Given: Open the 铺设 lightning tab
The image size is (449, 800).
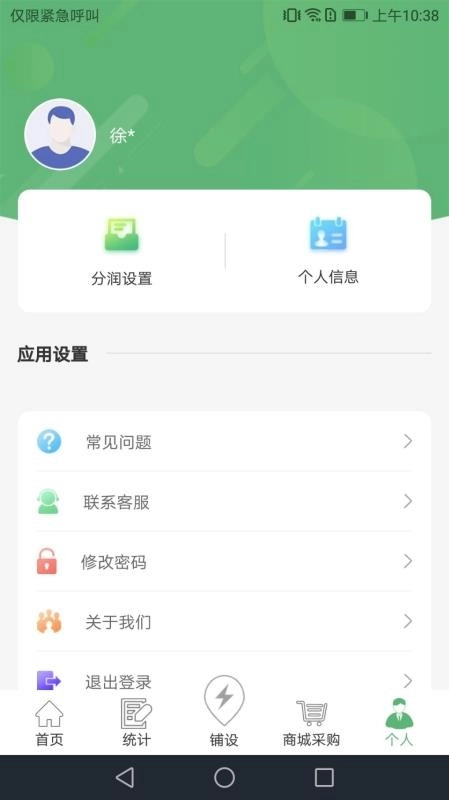Looking at the screenshot, I should tap(224, 712).
